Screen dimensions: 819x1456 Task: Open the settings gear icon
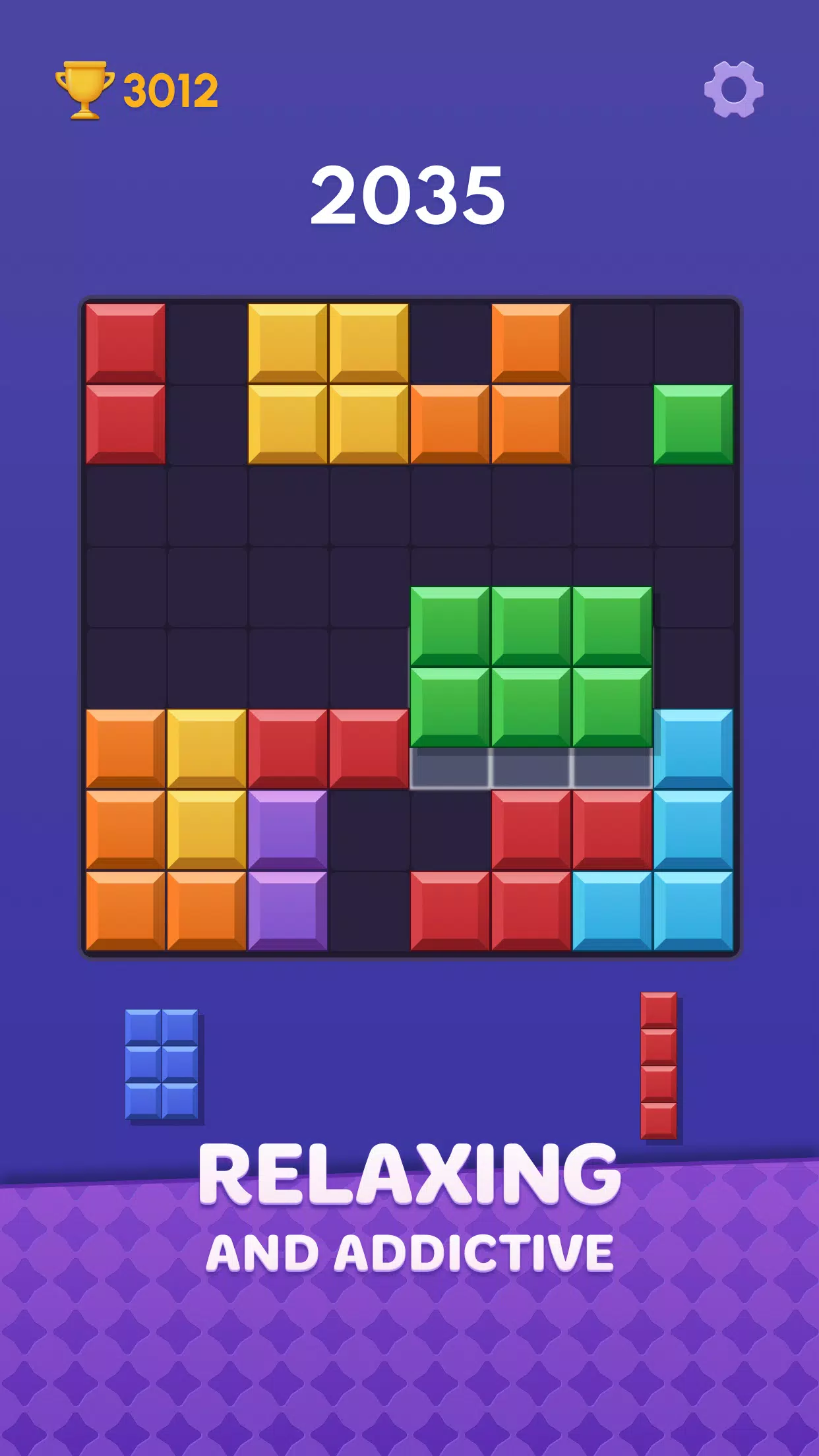732,89
